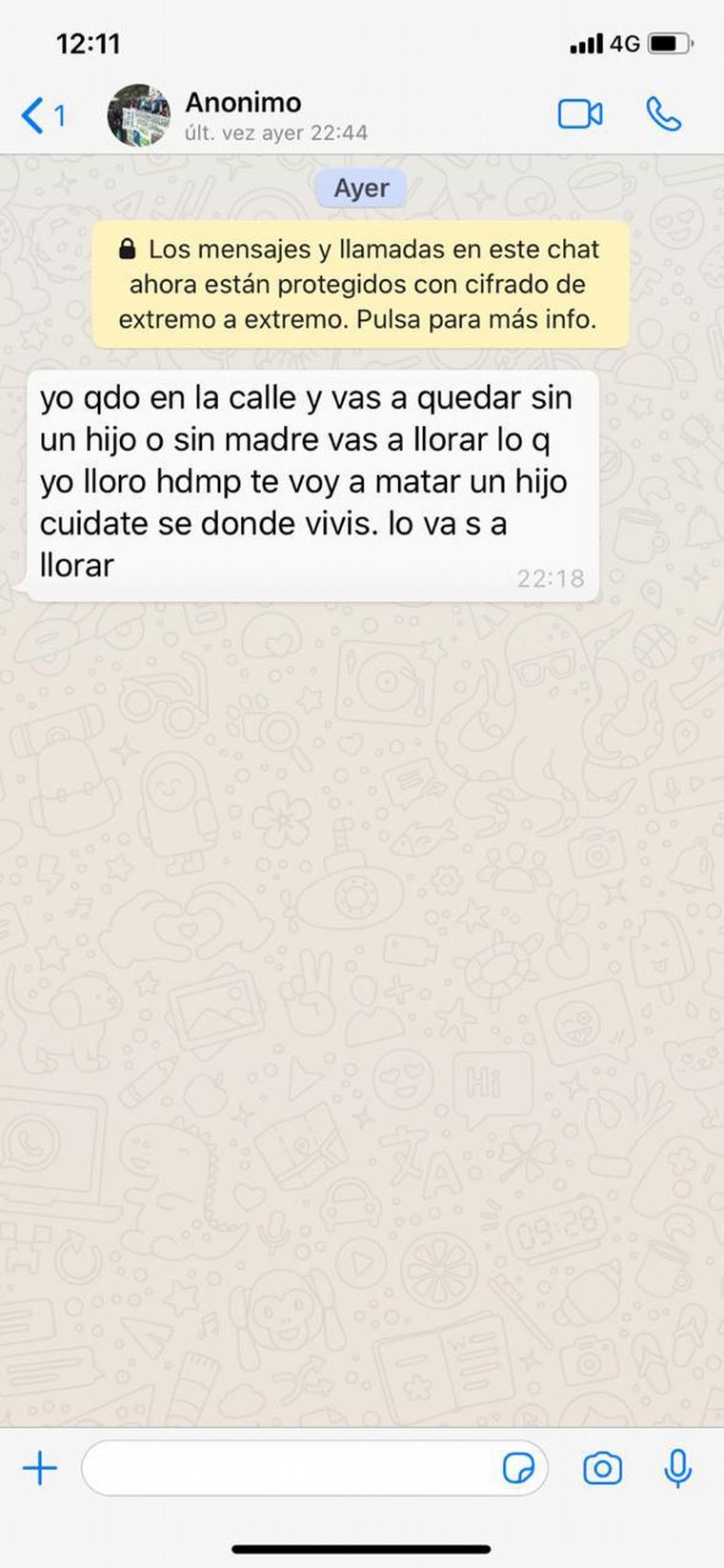Open the attachment plus menu
This screenshot has width=724, height=1568.
tap(40, 1468)
